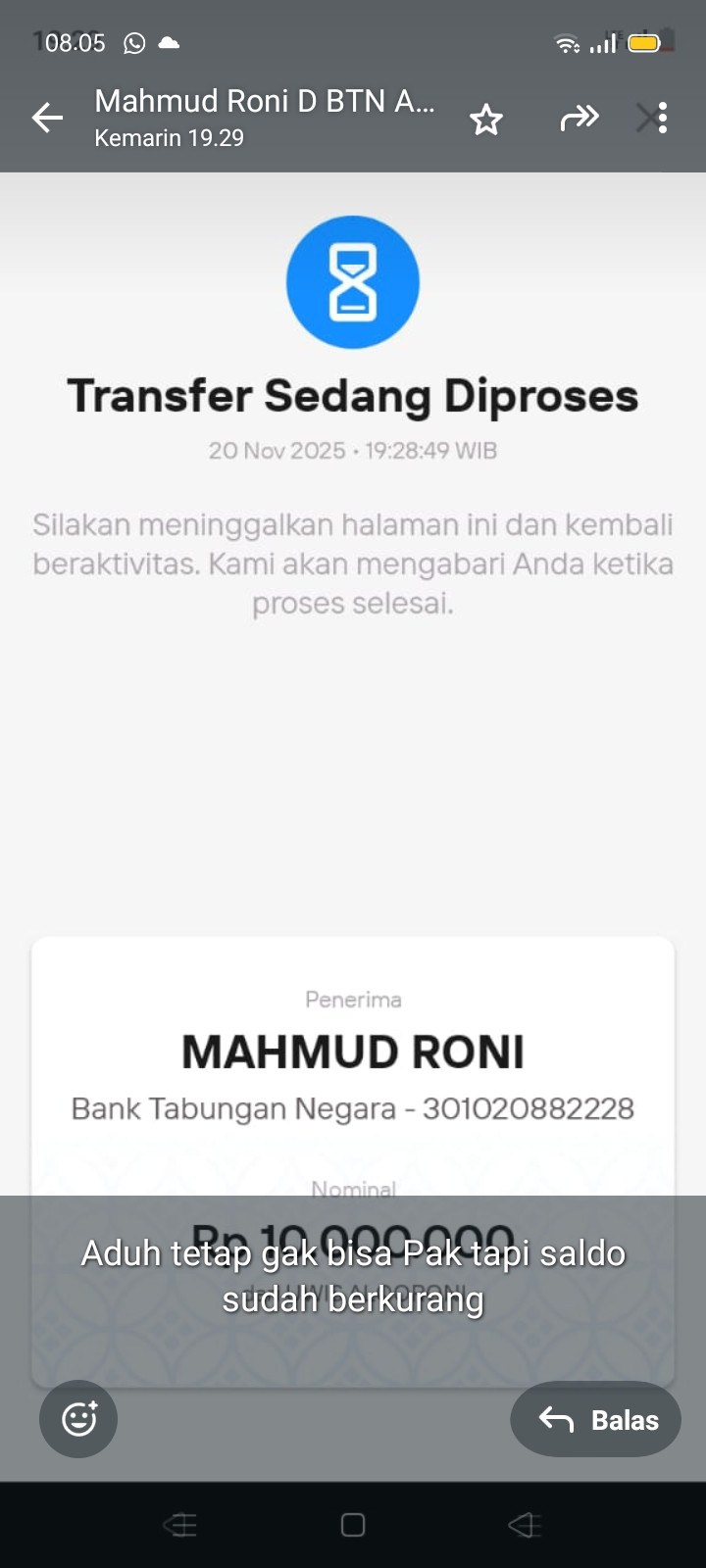Tap the Android recents navigation icon
Image resolution: width=706 pixels, height=1568 pixels.
point(181,1525)
